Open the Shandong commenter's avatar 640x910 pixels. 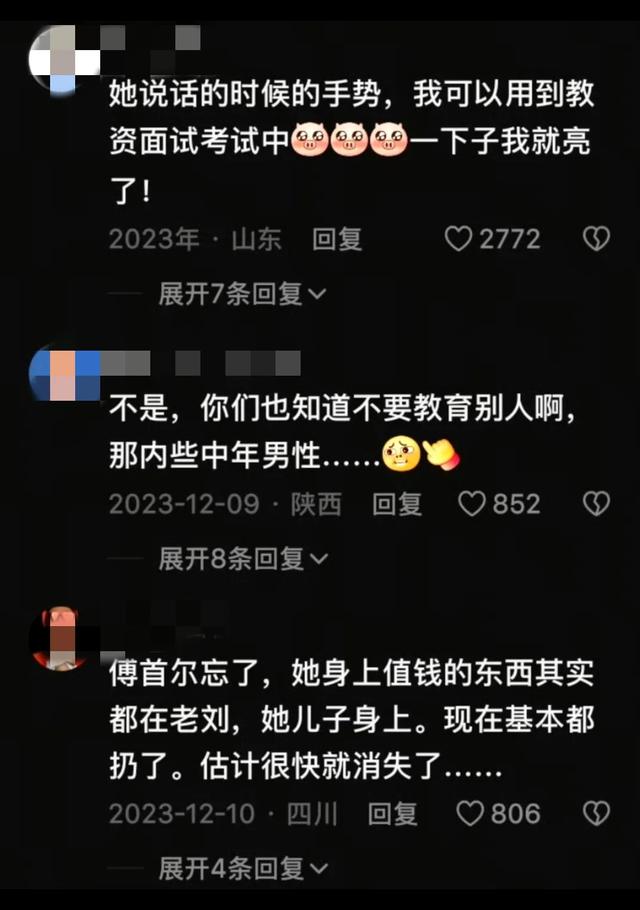(x=63, y=60)
